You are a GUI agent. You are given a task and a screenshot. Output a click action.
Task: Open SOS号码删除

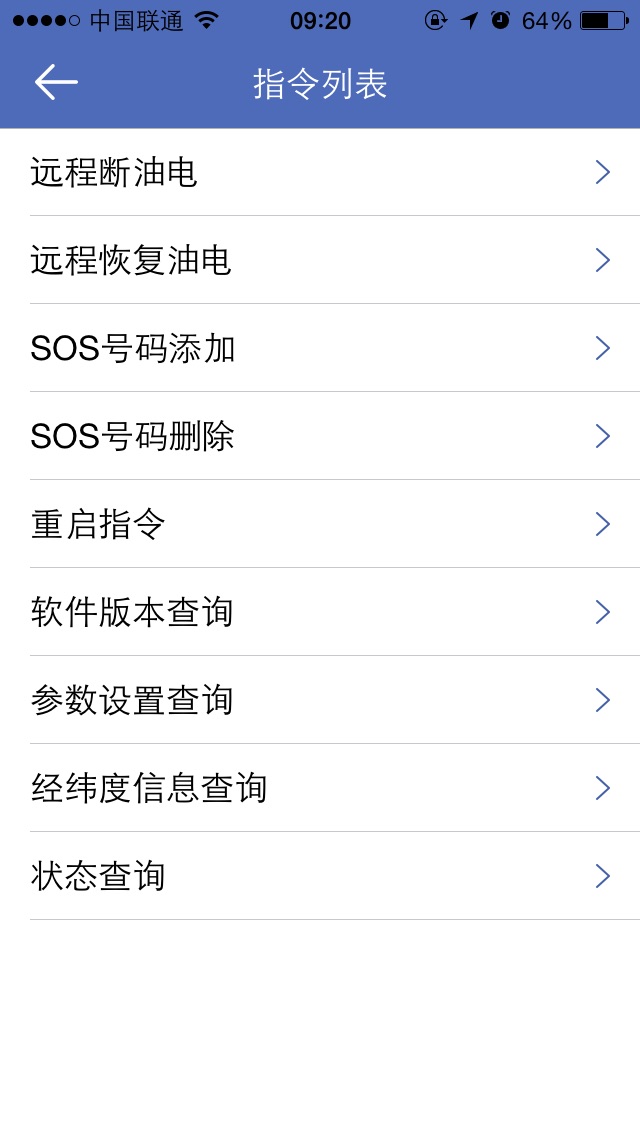[x=320, y=436]
